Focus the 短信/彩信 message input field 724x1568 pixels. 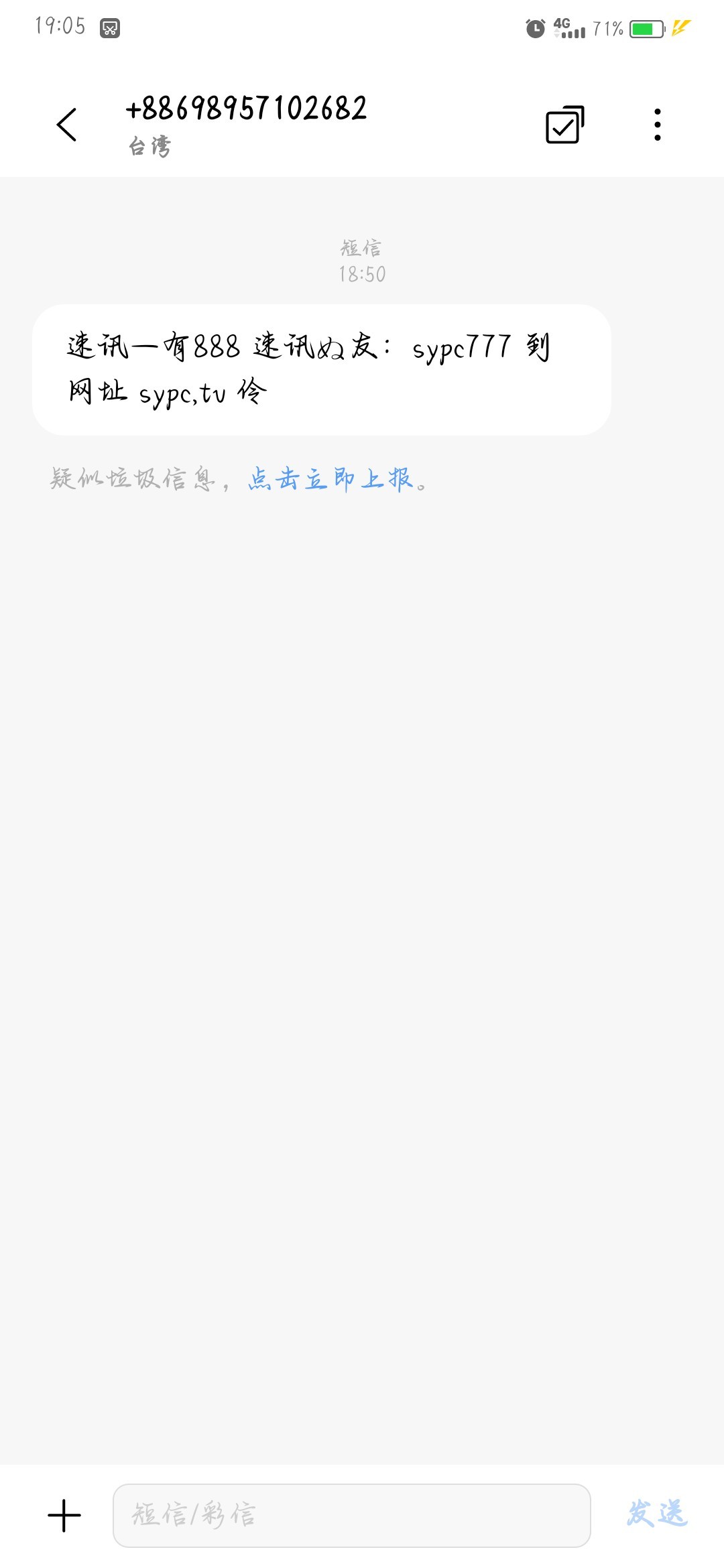[x=351, y=1515]
